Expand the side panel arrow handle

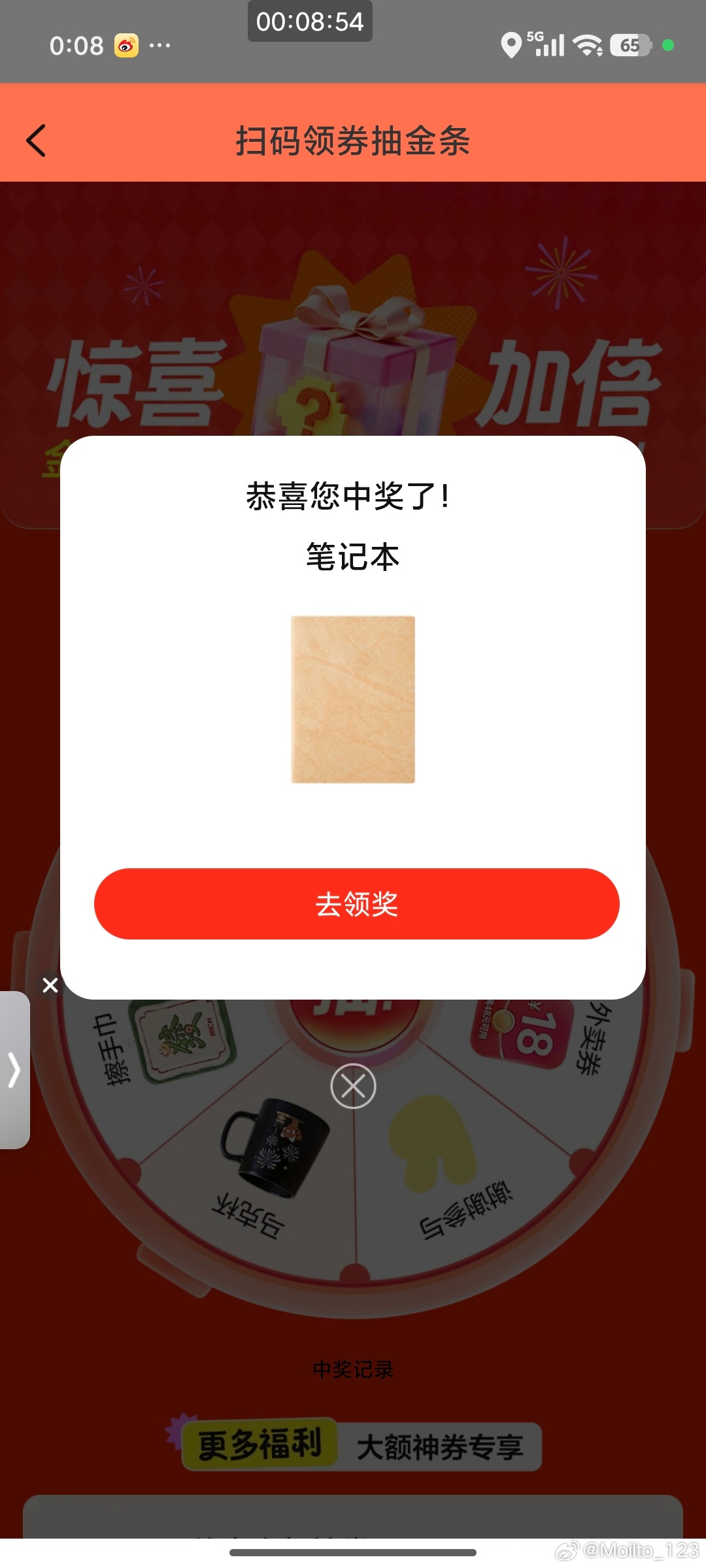[14, 1070]
